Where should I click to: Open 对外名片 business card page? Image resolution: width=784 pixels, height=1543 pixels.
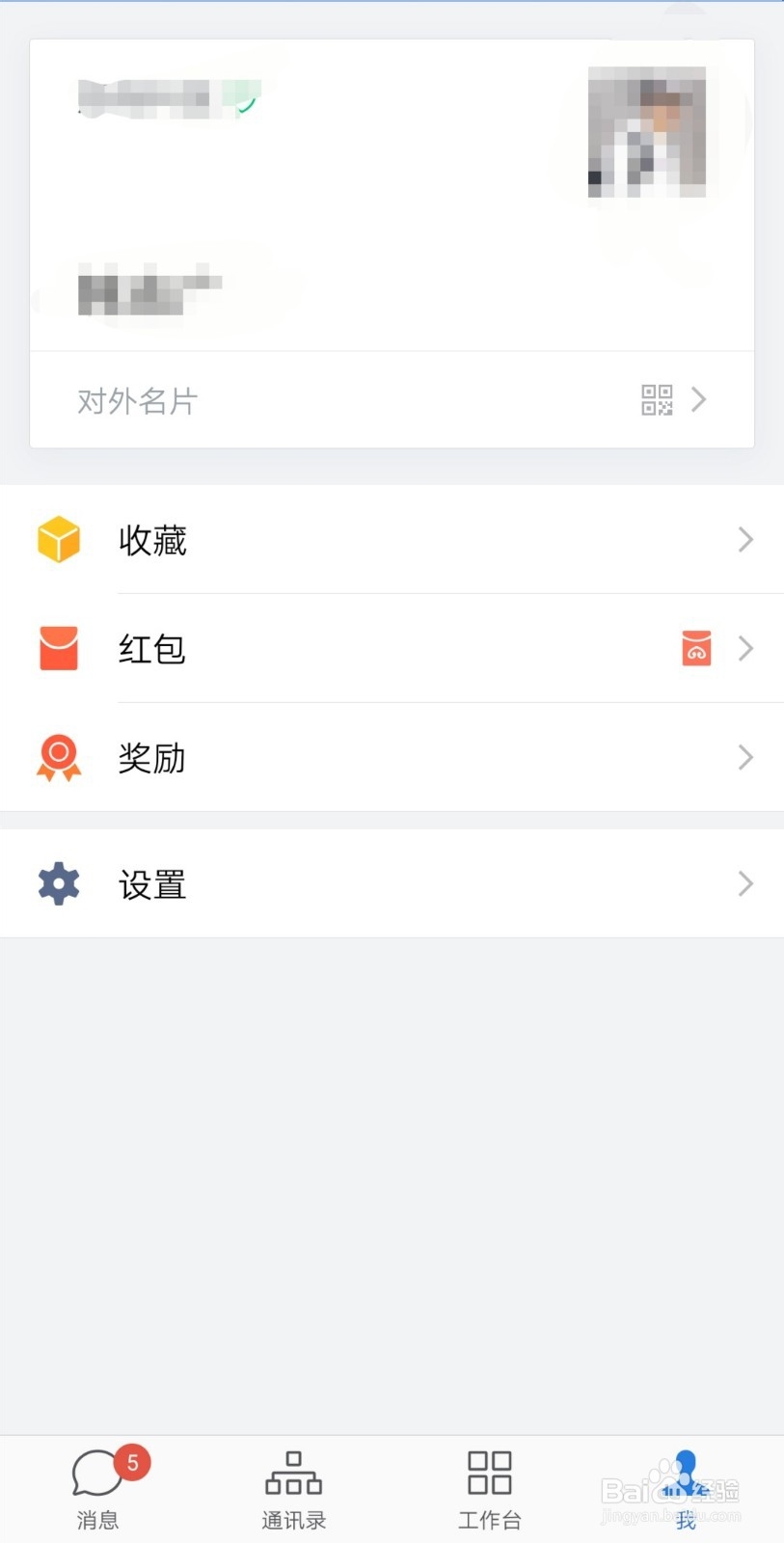(137, 400)
